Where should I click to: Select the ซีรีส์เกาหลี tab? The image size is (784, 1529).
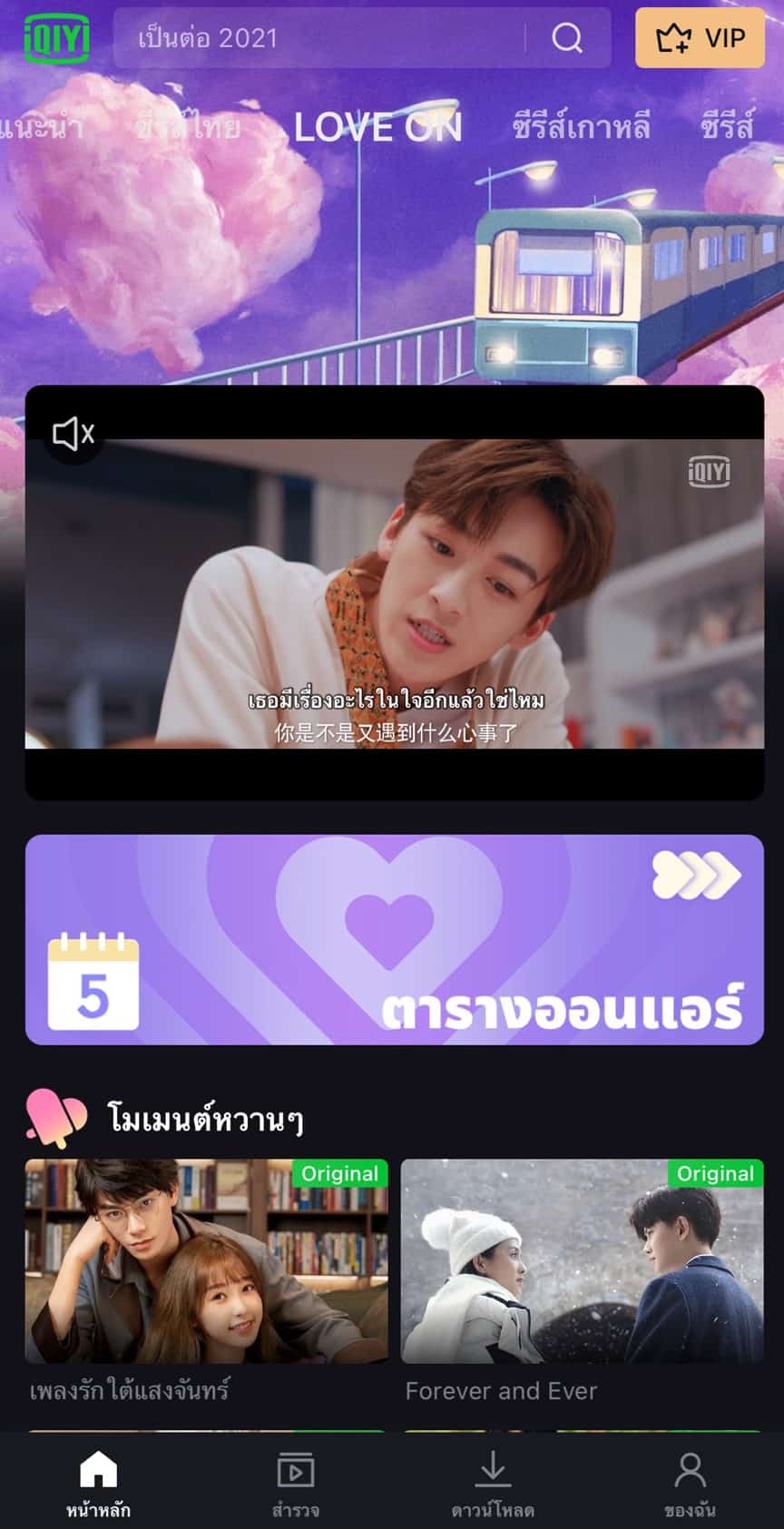(581, 127)
